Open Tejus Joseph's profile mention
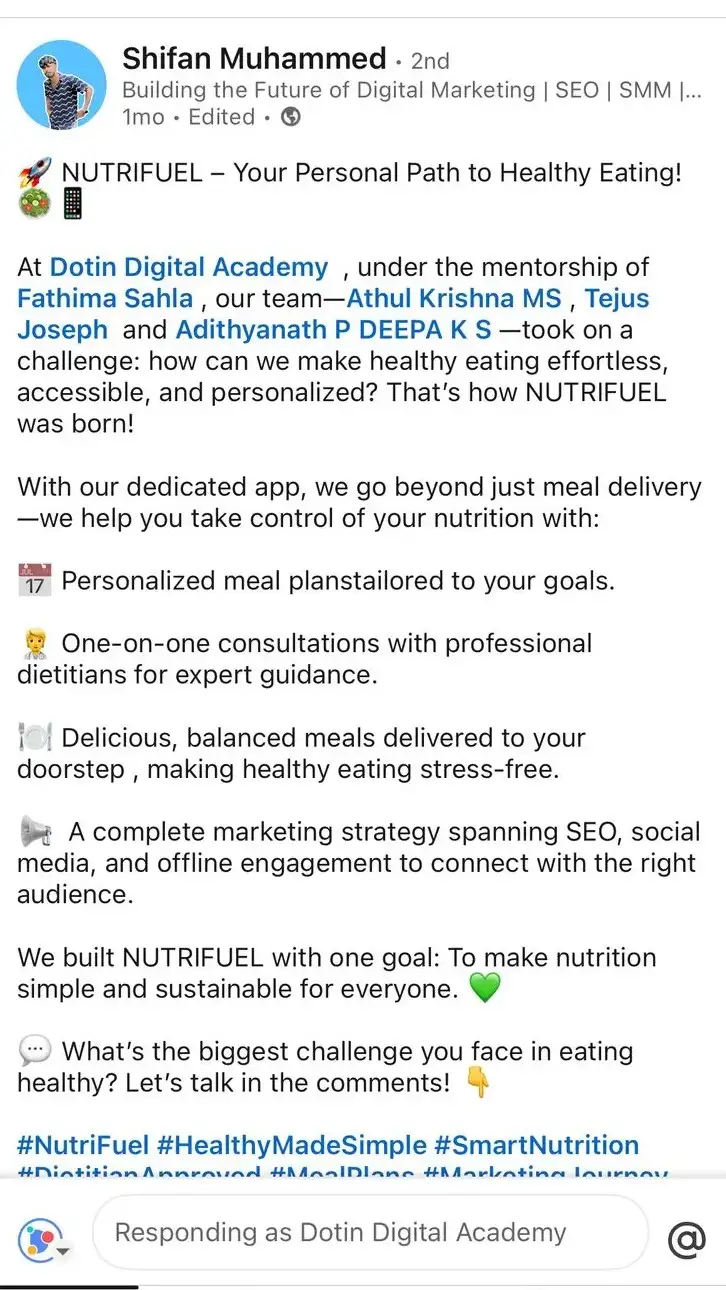726x1290 pixels. pyautogui.click(x=616, y=298)
